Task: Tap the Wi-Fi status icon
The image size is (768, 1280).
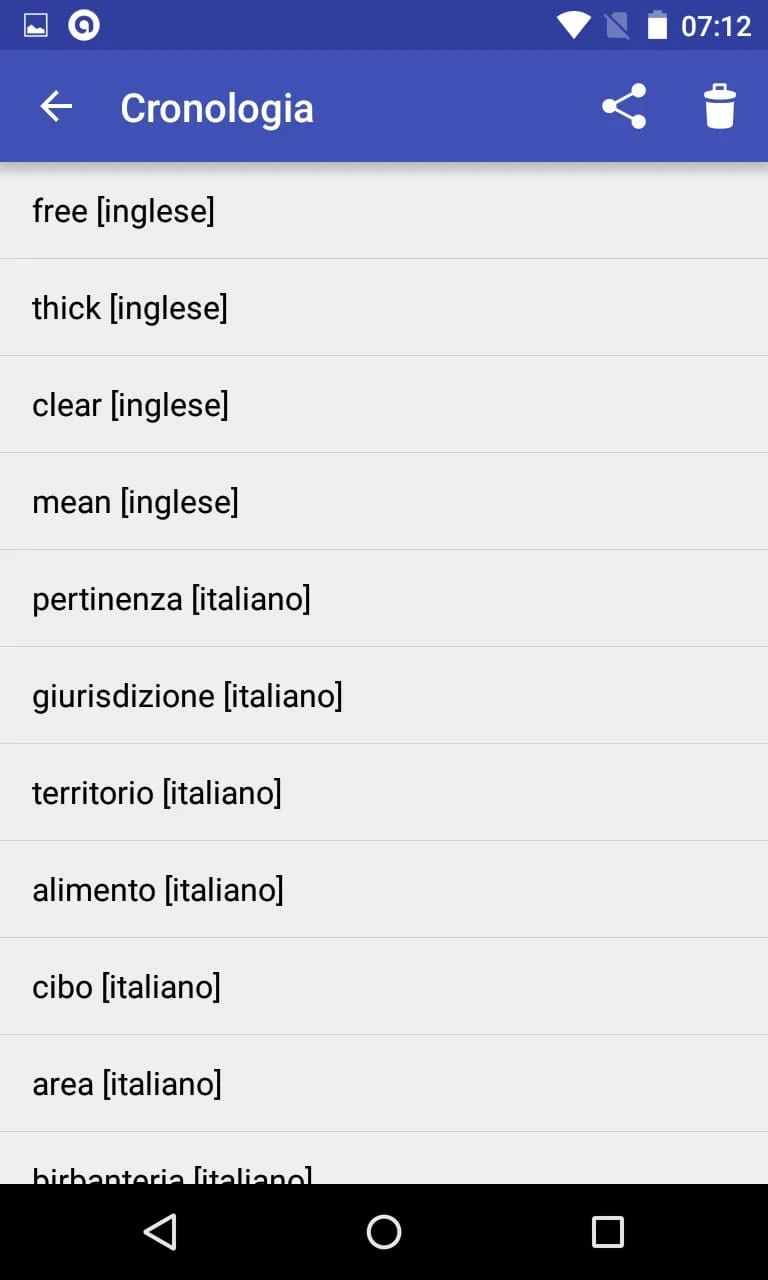Action: coord(573,25)
